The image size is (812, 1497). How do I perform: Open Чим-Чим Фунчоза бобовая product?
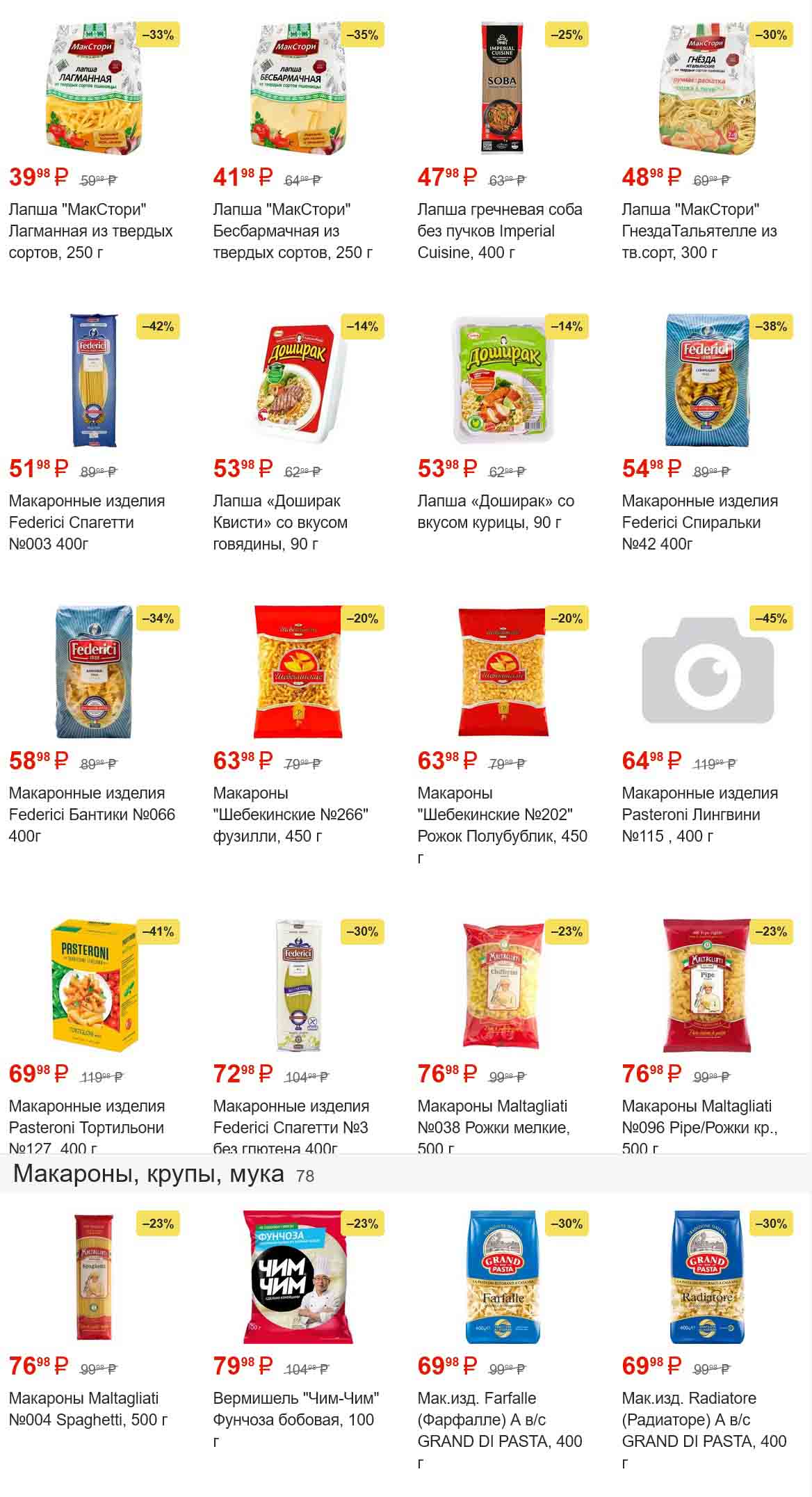tap(299, 1277)
